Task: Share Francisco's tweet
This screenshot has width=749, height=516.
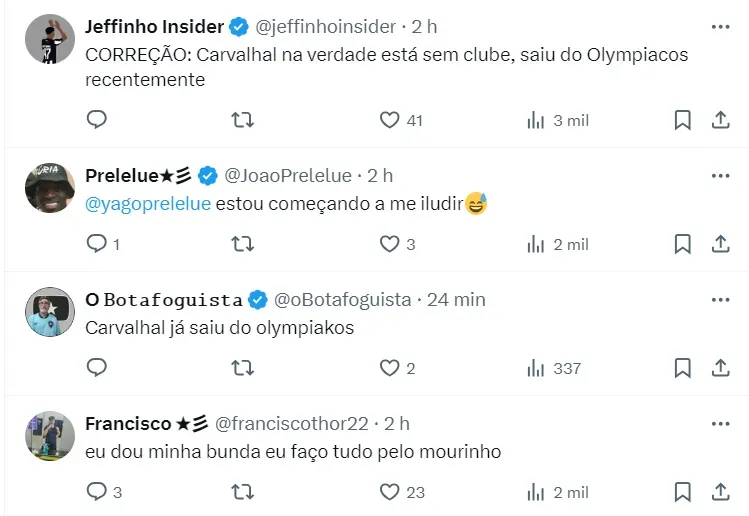Action: (x=720, y=492)
